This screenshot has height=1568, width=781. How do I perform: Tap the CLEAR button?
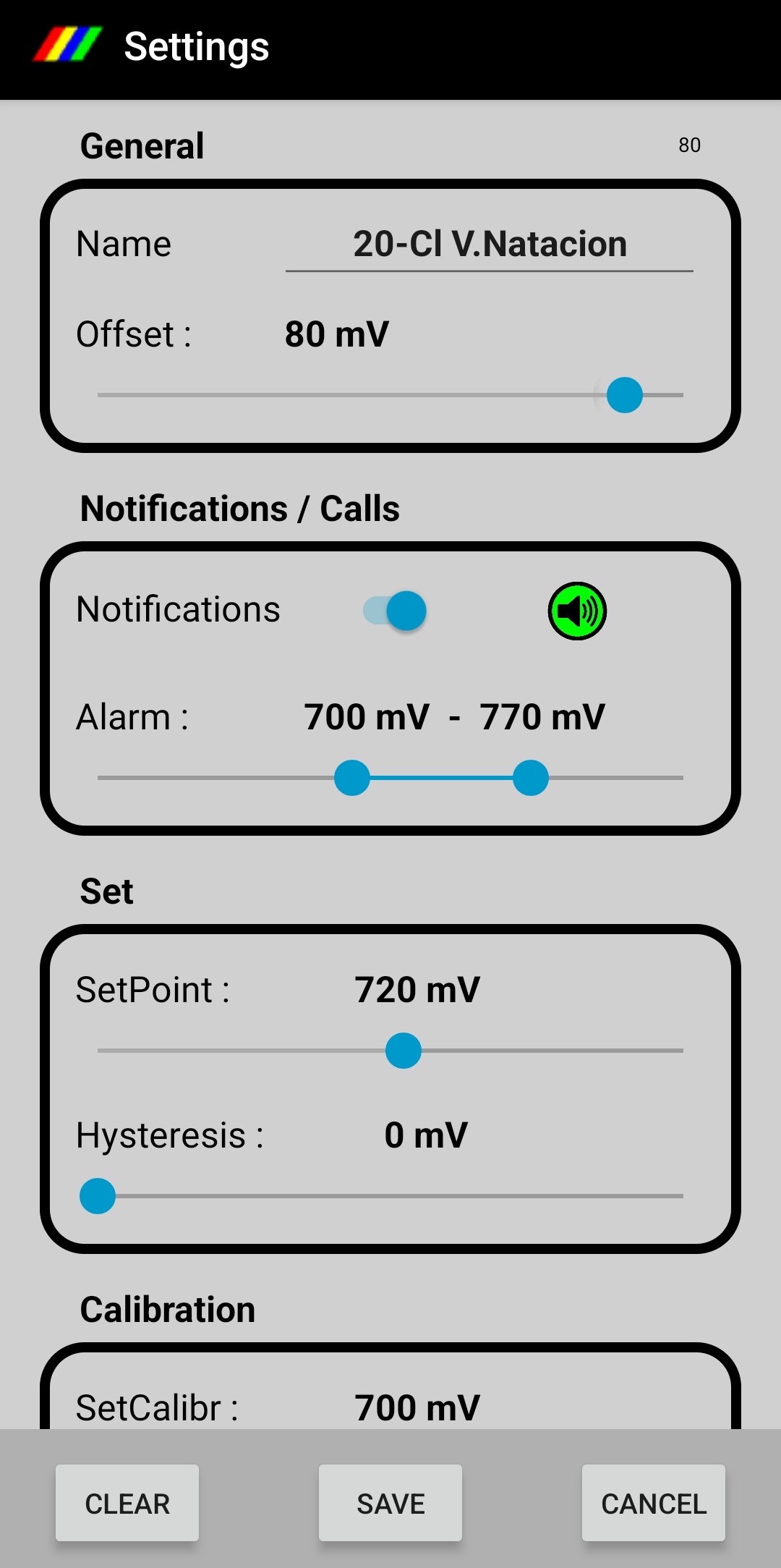pos(127,1503)
